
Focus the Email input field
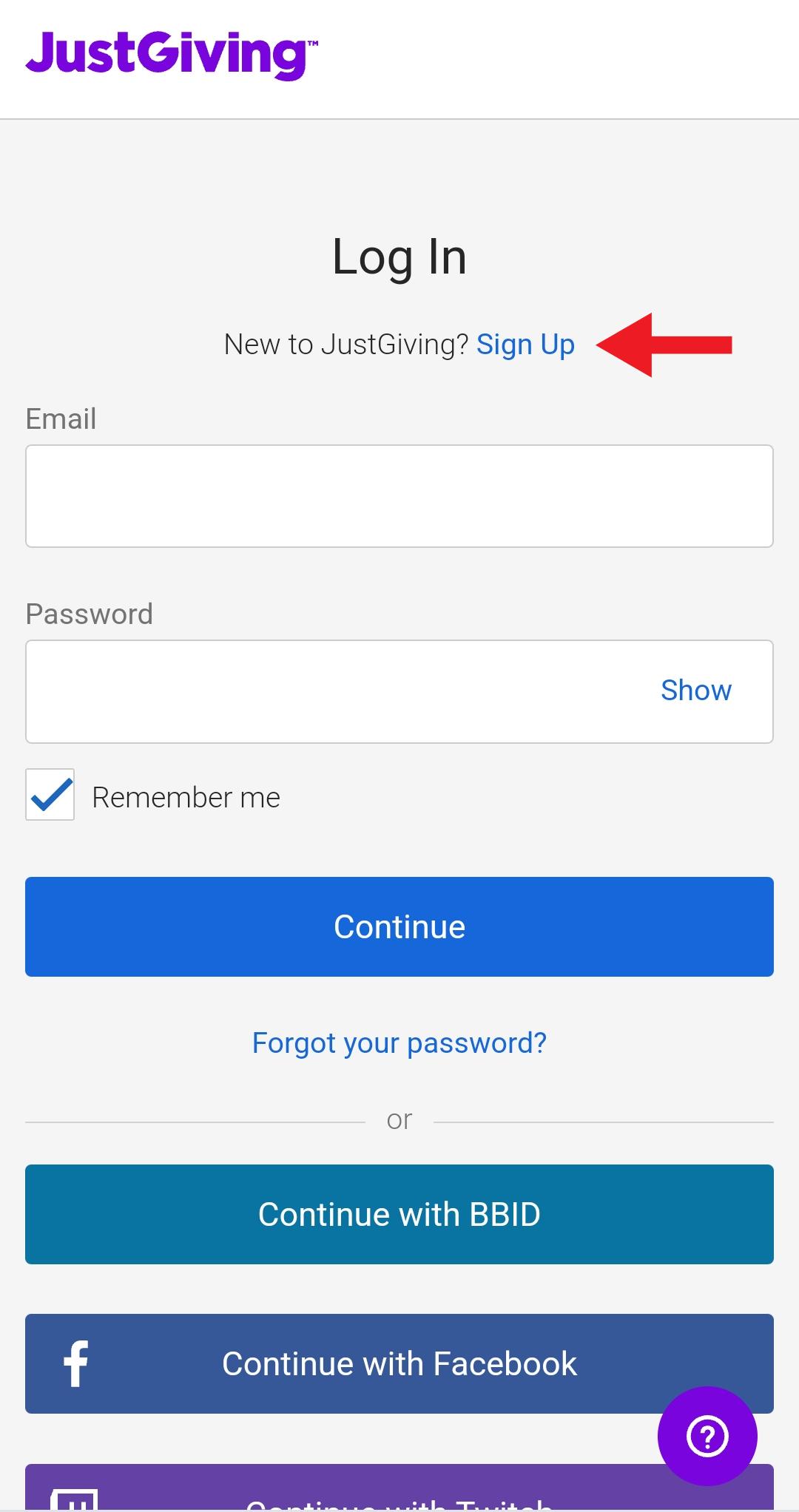coord(399,496)
